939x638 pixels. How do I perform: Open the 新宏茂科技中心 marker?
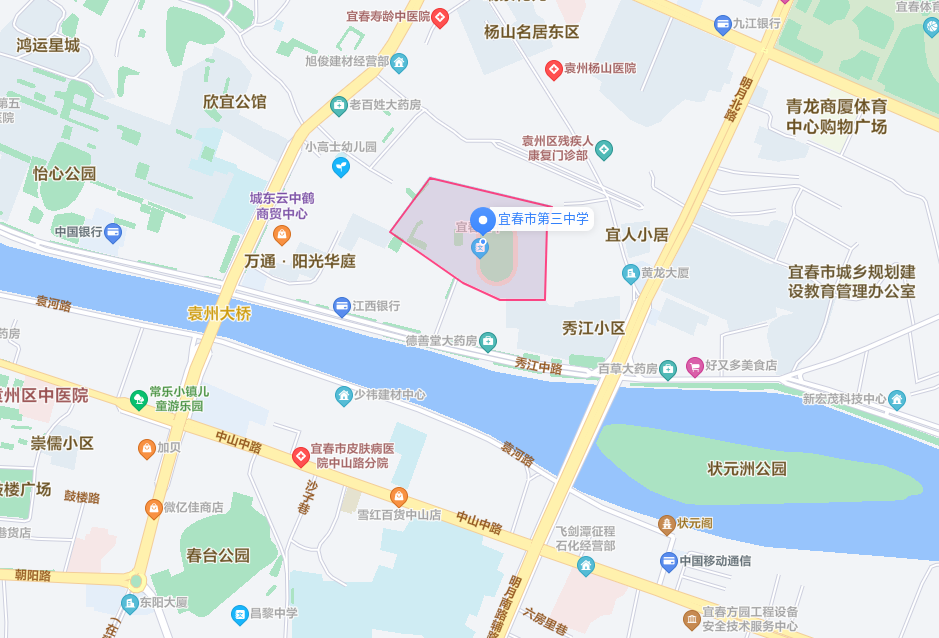coord(897,399)
